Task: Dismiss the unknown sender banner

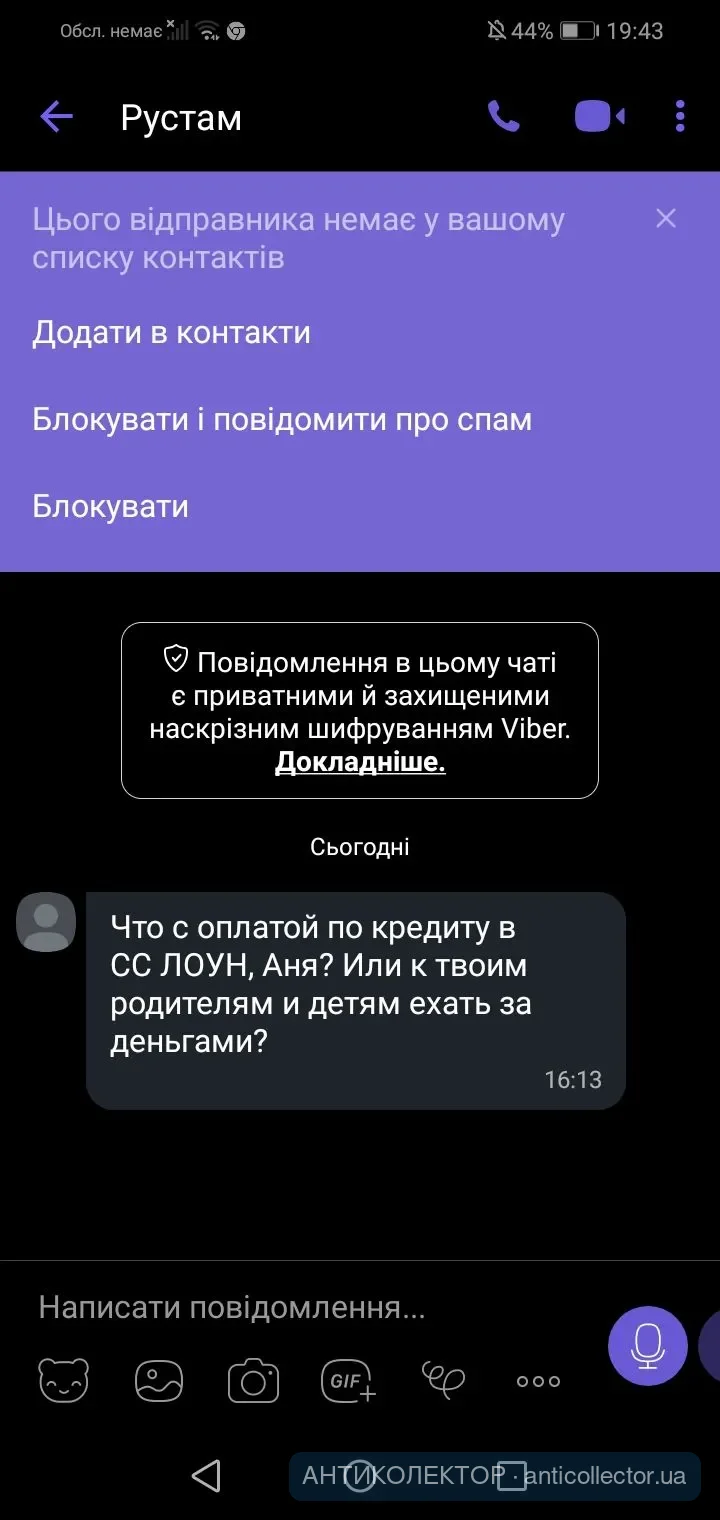Action: (x=666, y=218)
